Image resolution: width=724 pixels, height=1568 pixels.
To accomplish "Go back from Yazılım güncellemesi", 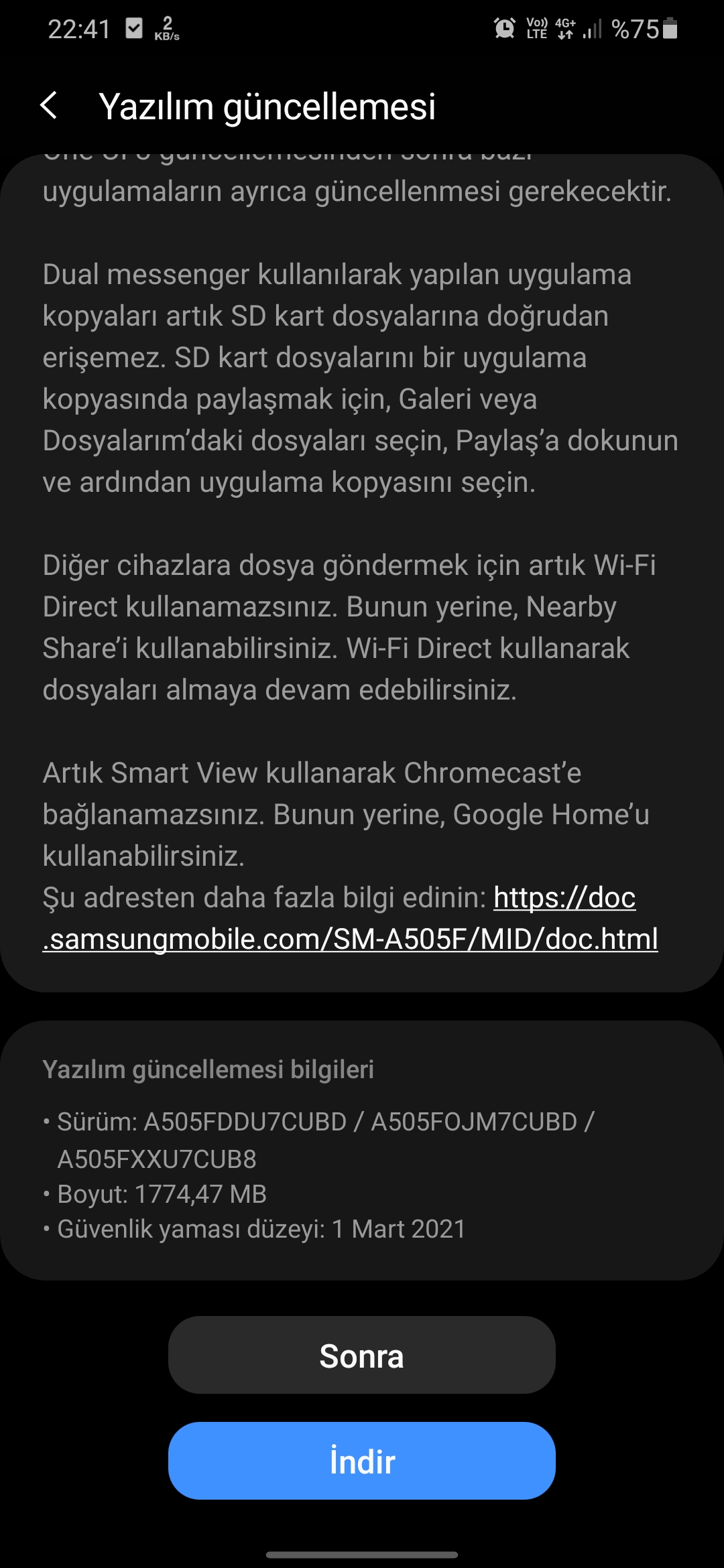I will [x=49, y=106].
